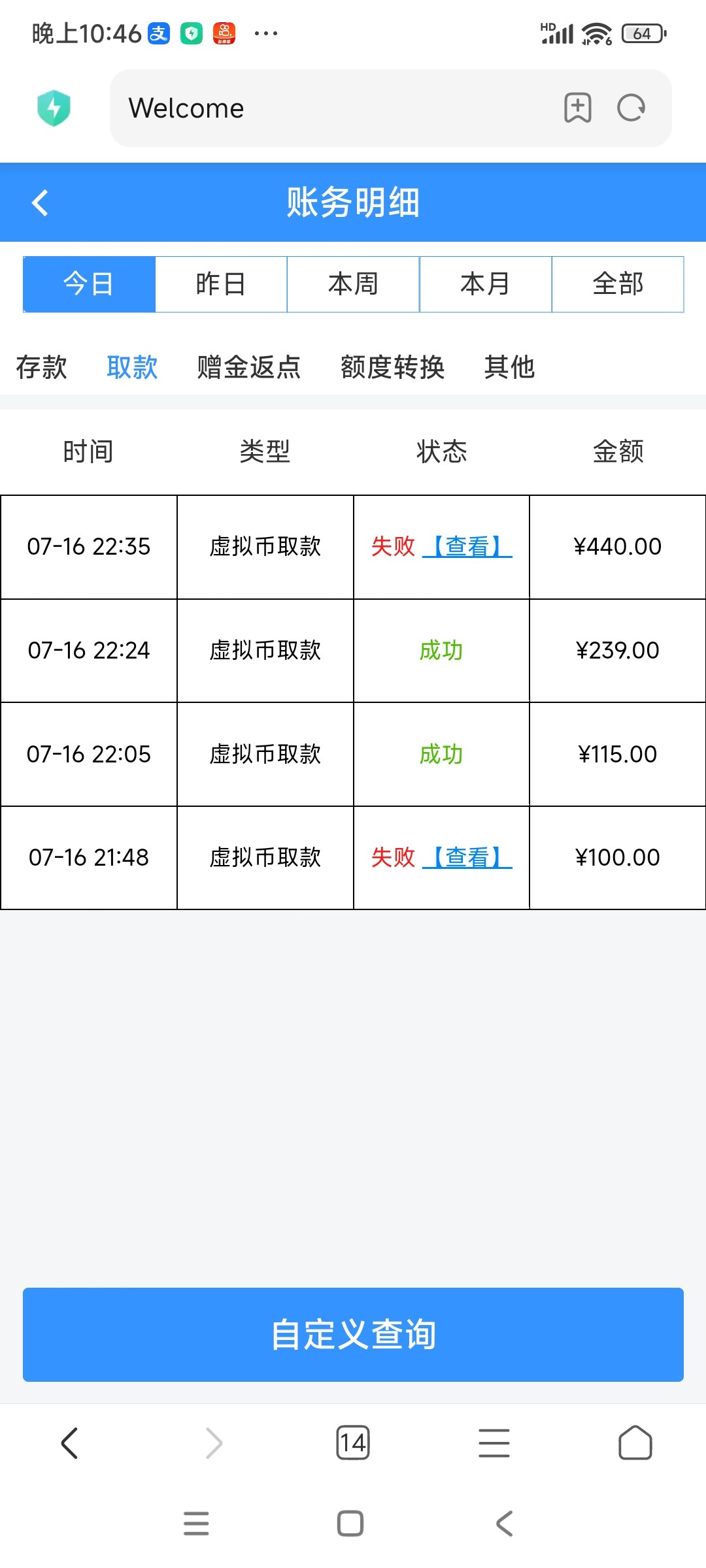Switch to the 本周 tab
Viewport: 706px width, 1568px height.
[x=353, y=284]
